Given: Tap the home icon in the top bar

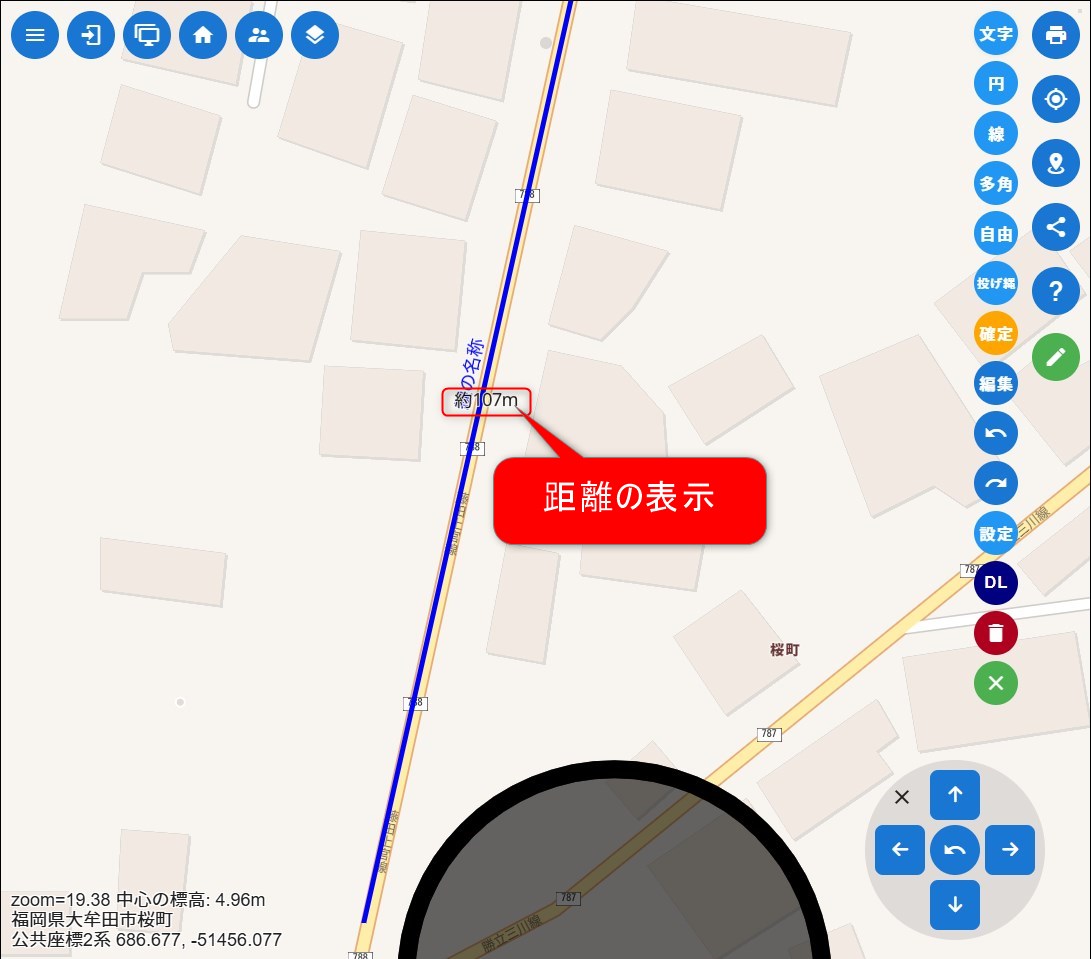Looking at the screenshot, I should 203,35.
